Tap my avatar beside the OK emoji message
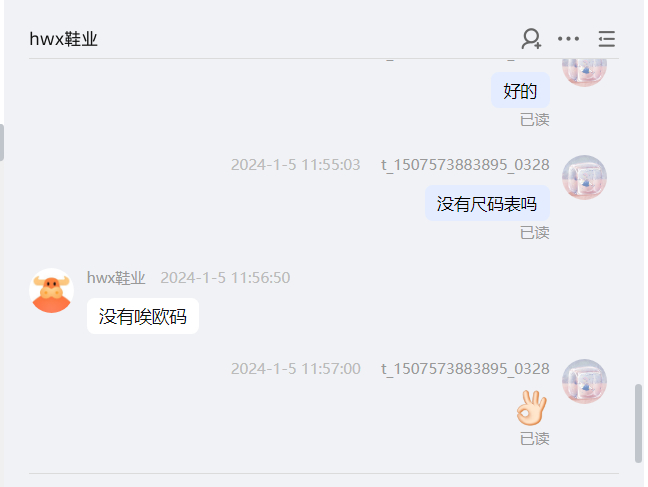The height and width of the screenshot is (487, 648). tap(585, 381)
